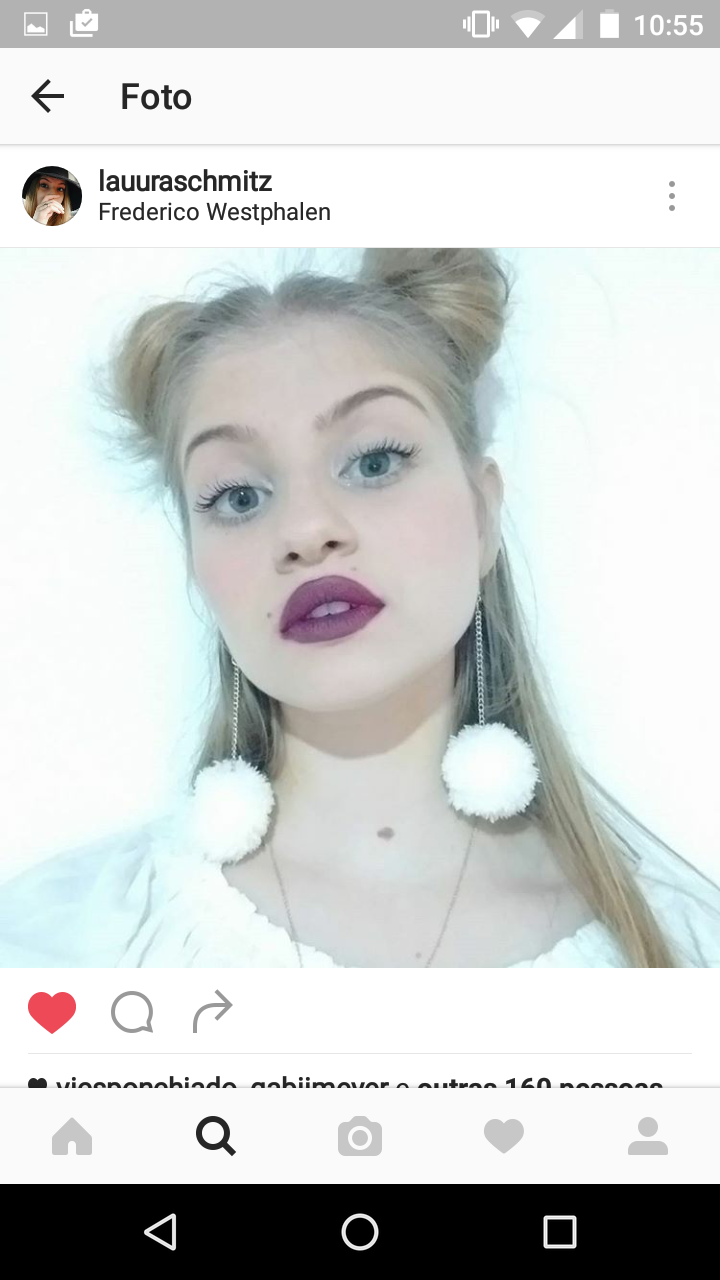Viewport: 720px width, 1280px height.
Task: Go back from the Foto screen
Action: [x=47, y=96]
